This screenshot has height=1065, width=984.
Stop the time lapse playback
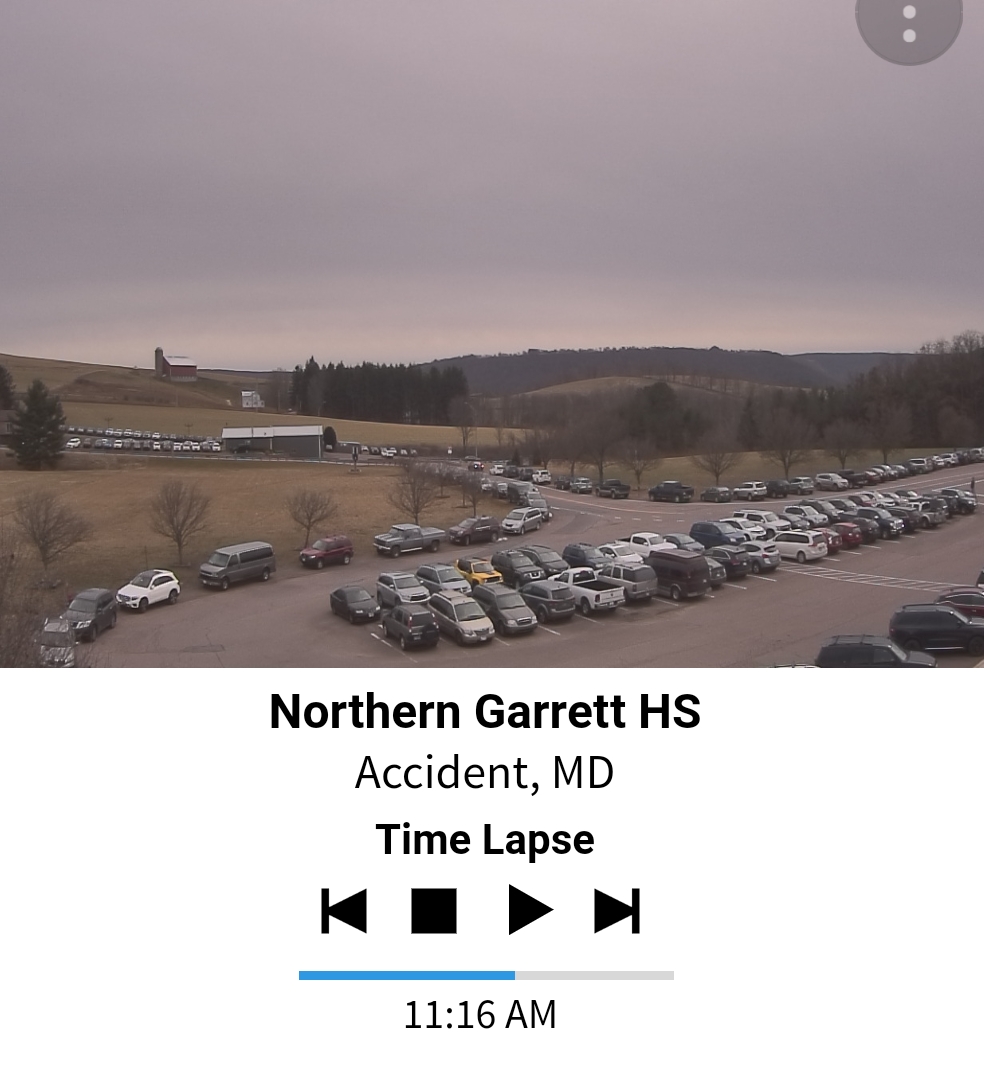tap(434, 911)
